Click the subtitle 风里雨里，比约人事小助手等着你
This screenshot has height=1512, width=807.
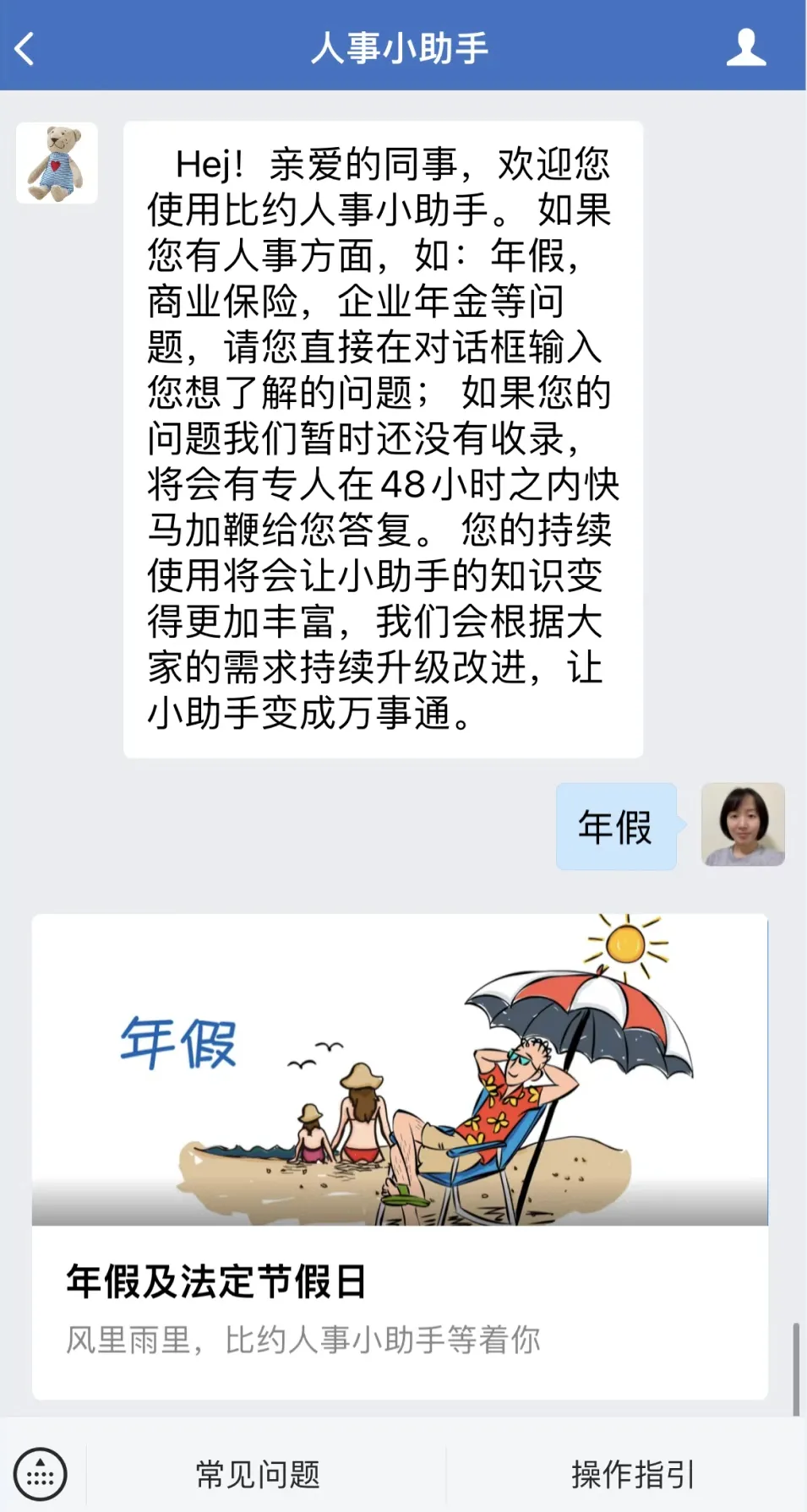304,1341
